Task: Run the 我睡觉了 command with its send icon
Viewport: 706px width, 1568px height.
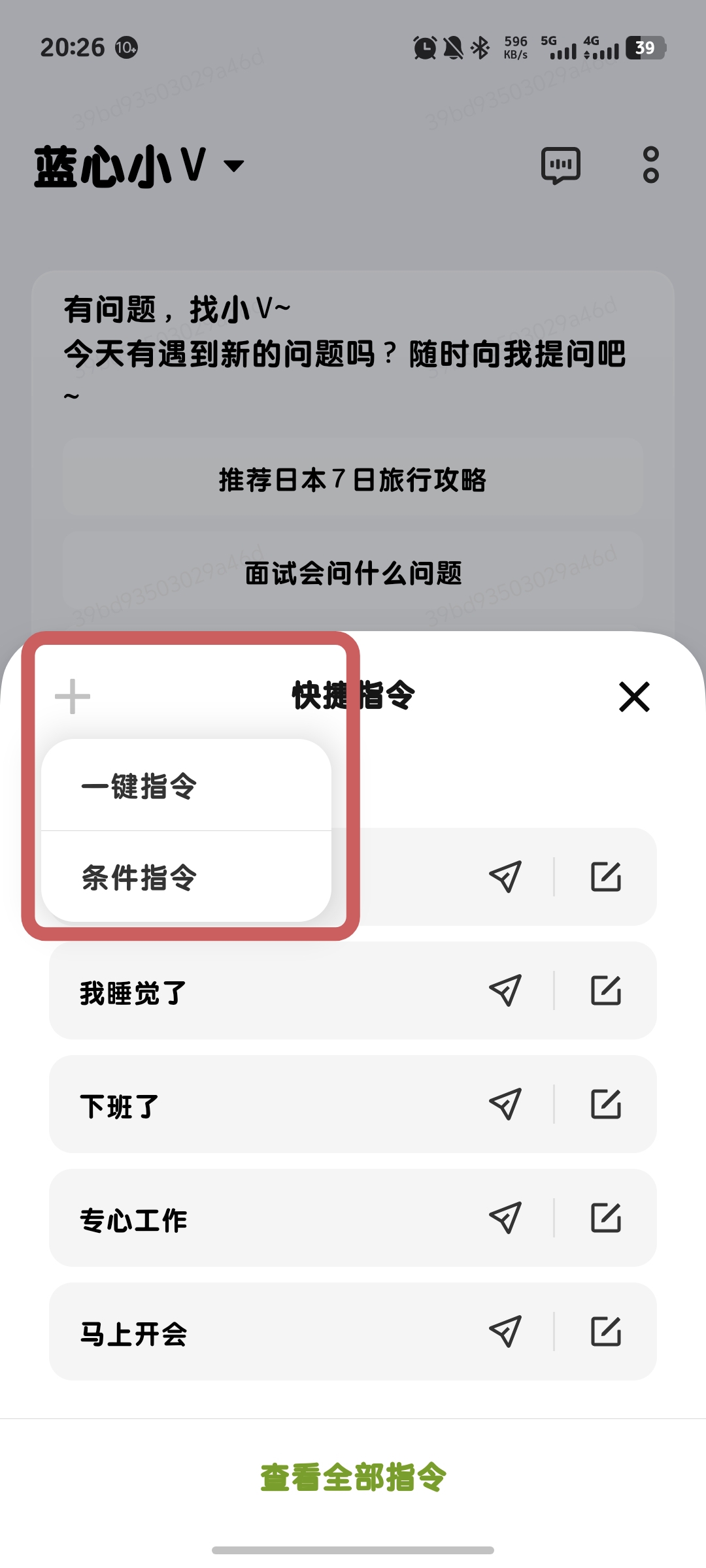Action: point(505,990)
